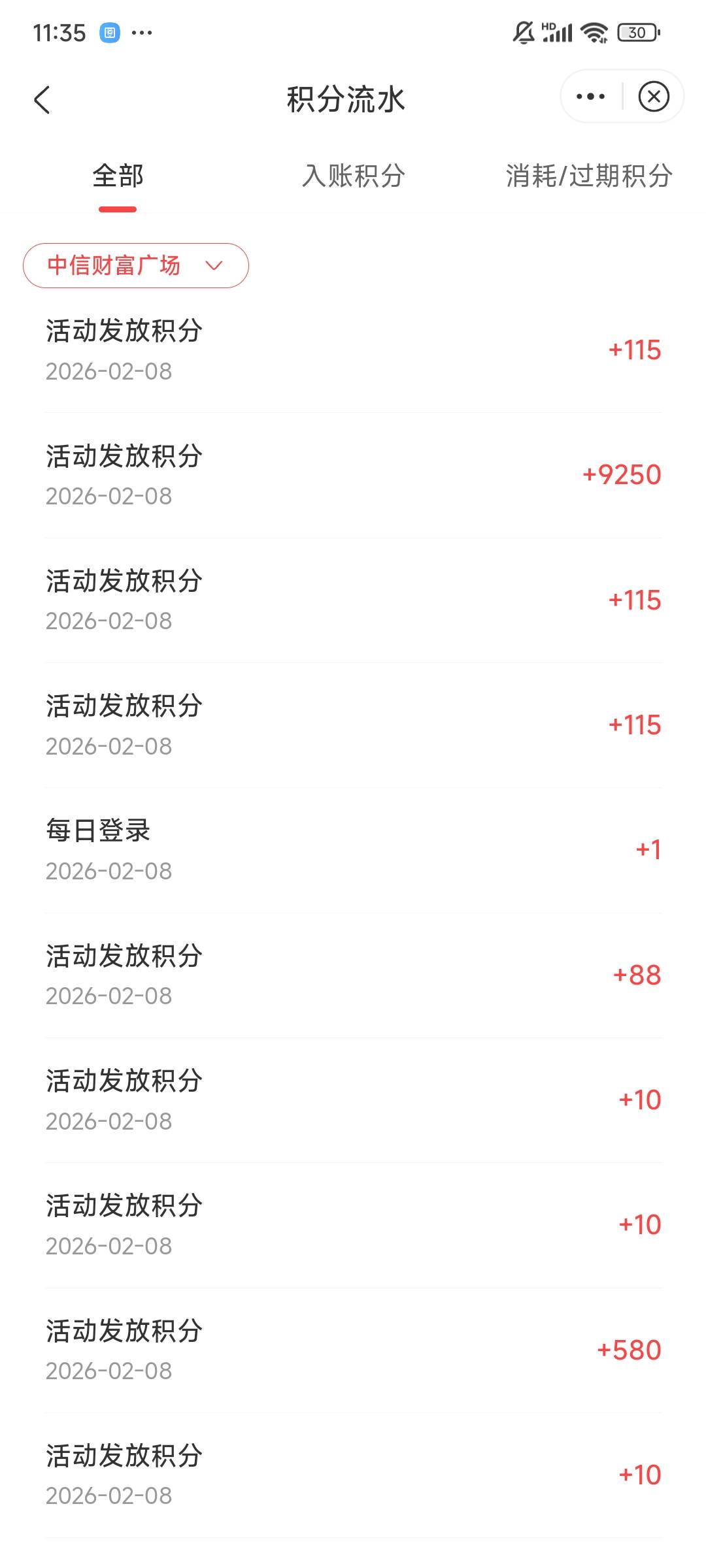Expand the 中信财富广场 dropdown filter
Viewport: 706px width, 1568px height.
point(136,265)
